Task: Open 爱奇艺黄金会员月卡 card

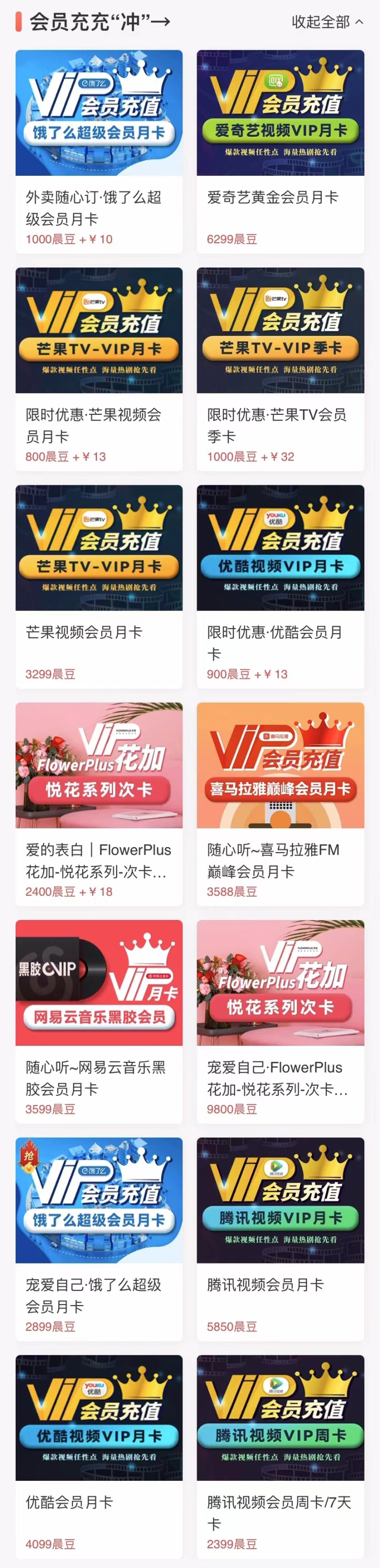Action: (280, 151)
